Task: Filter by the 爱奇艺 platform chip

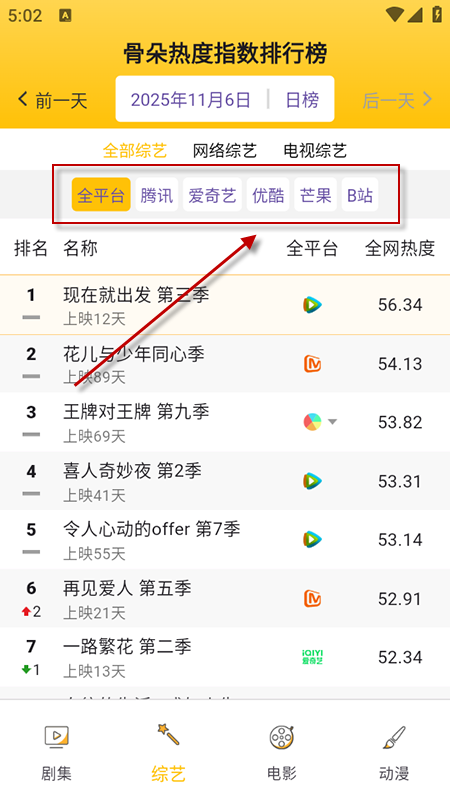Action: click(212, 194)
